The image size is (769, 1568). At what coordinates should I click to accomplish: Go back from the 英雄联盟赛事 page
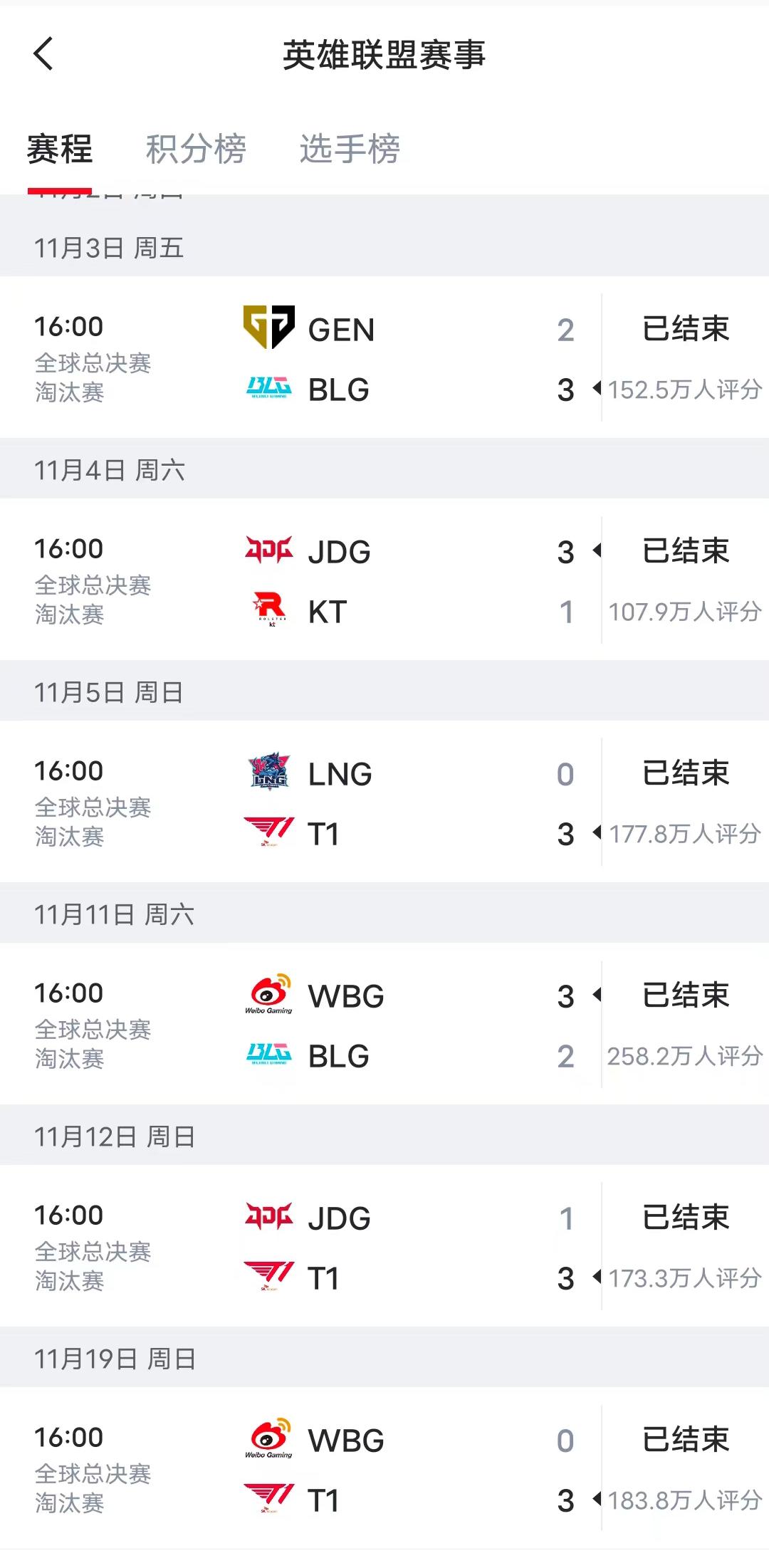43,54
